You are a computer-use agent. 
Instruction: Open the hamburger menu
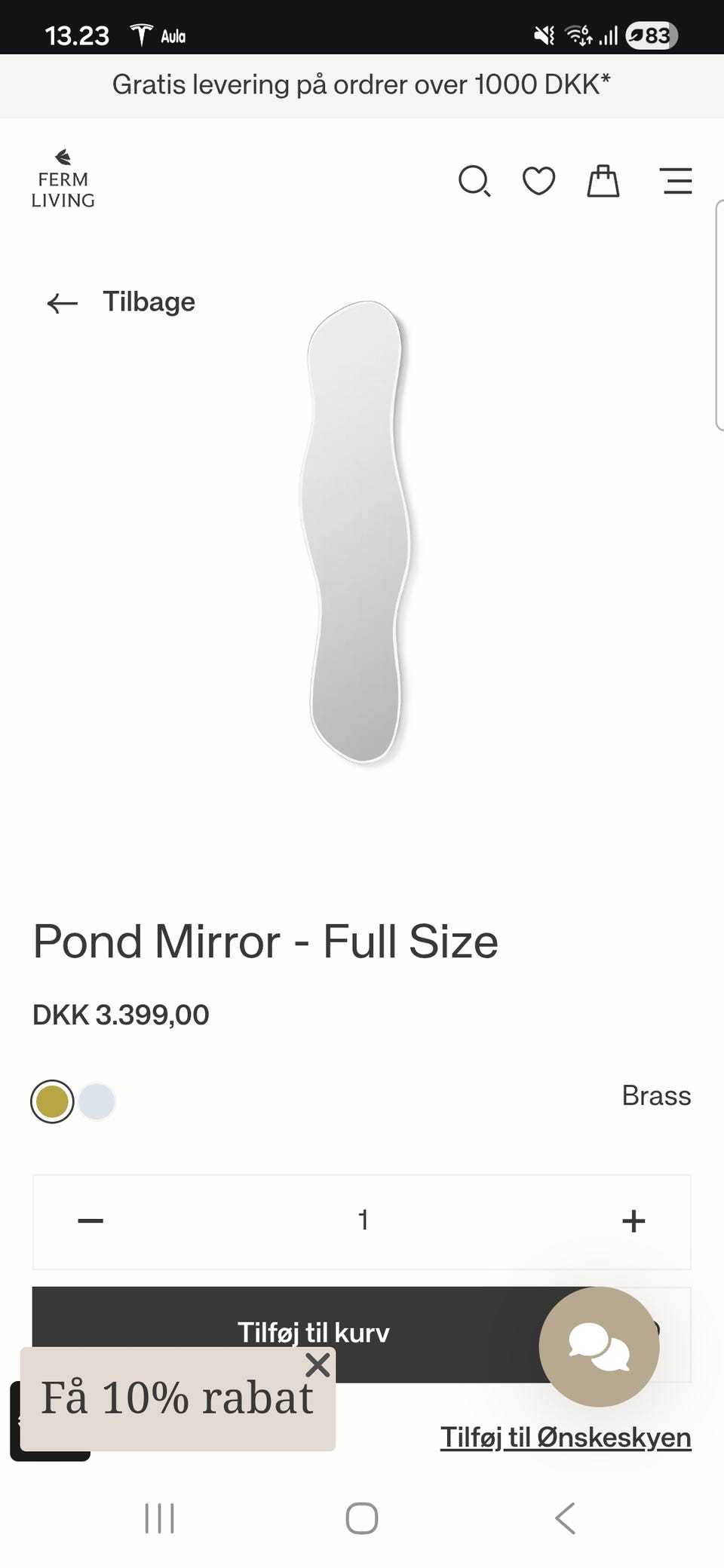[x=676, y=182]
